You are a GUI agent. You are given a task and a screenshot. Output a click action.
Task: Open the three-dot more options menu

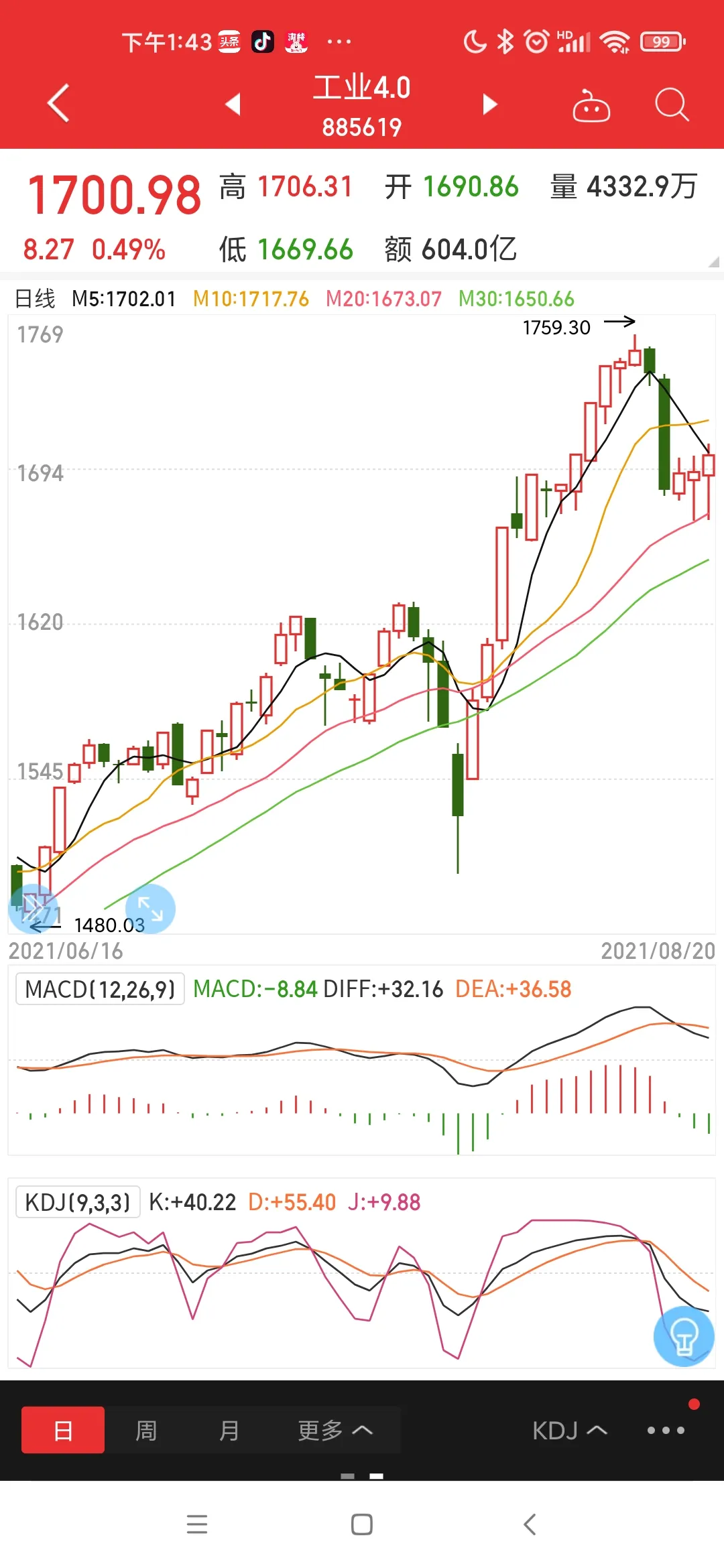point(666,1430)
